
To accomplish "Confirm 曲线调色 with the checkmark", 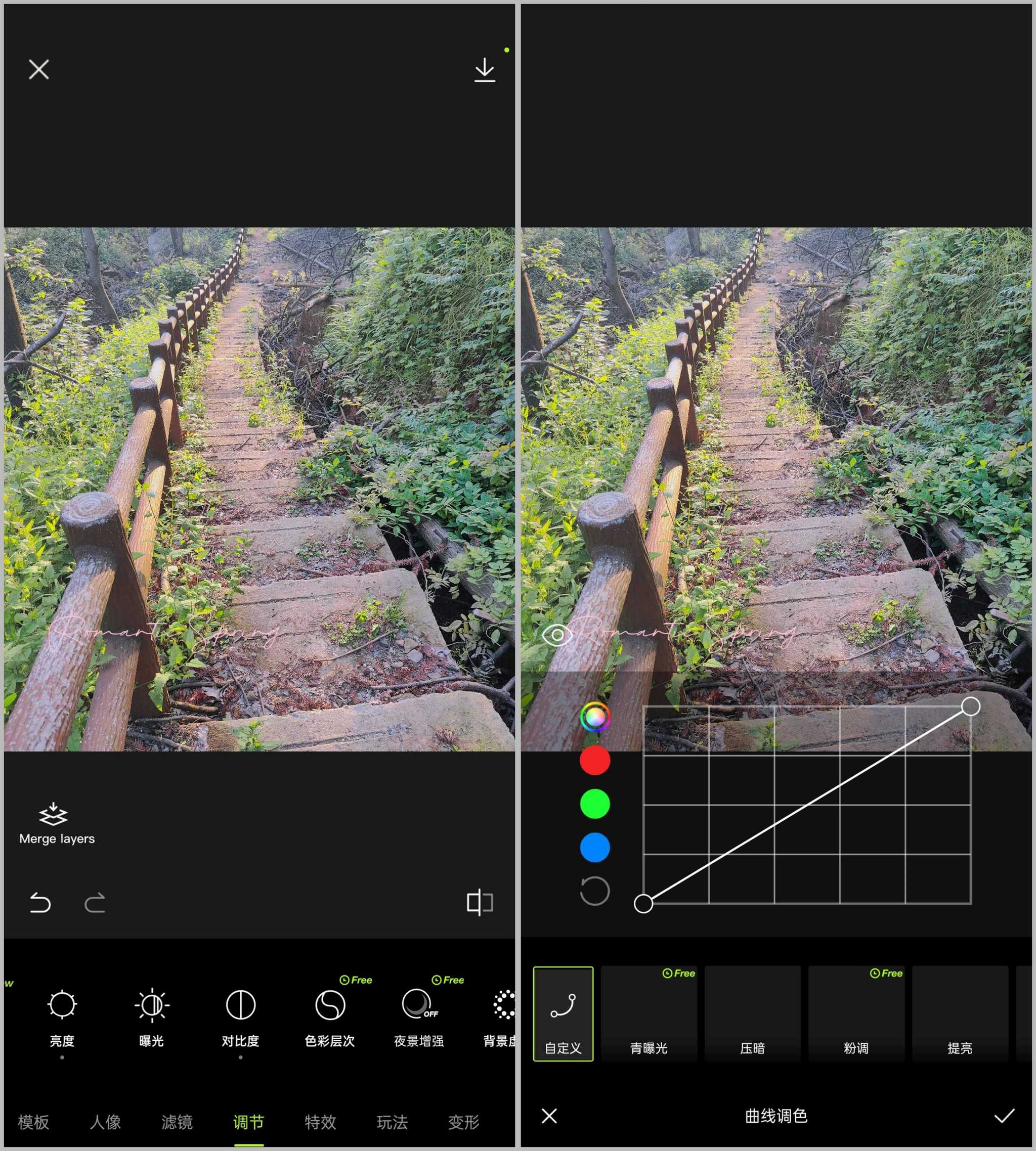I will pos(1004,1116).
